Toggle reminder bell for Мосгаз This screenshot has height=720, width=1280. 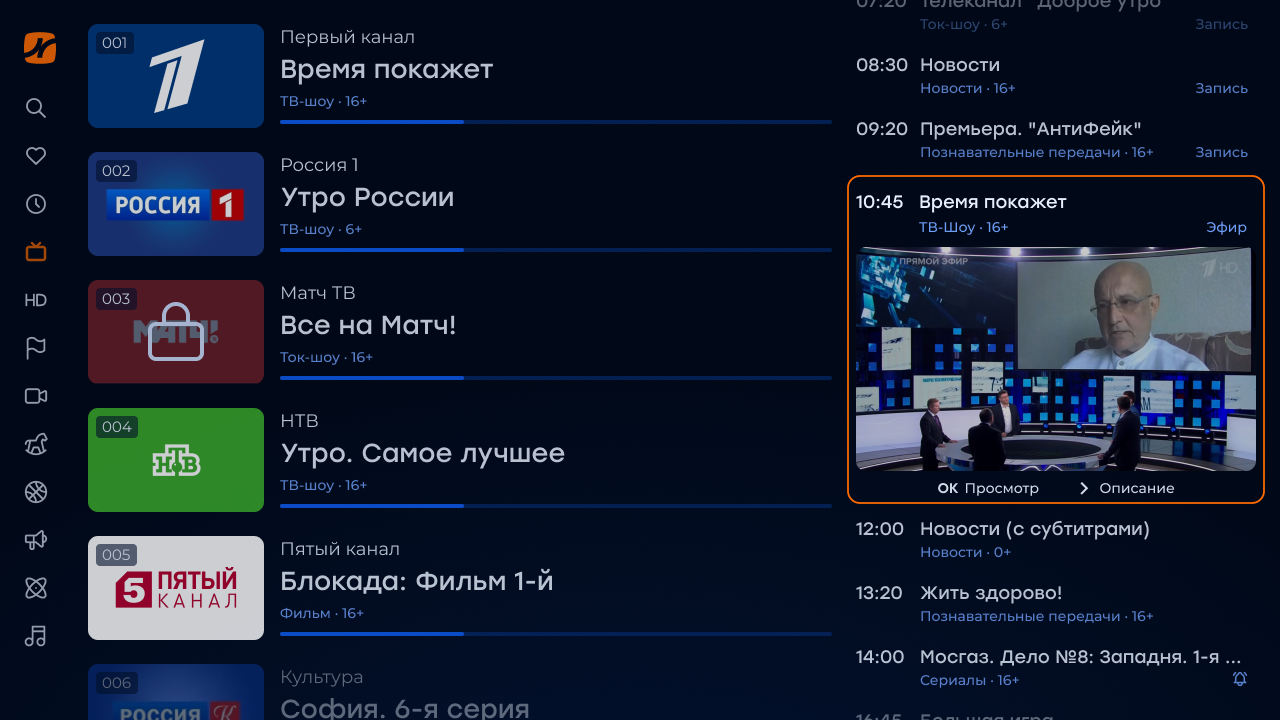point(1240,679)
